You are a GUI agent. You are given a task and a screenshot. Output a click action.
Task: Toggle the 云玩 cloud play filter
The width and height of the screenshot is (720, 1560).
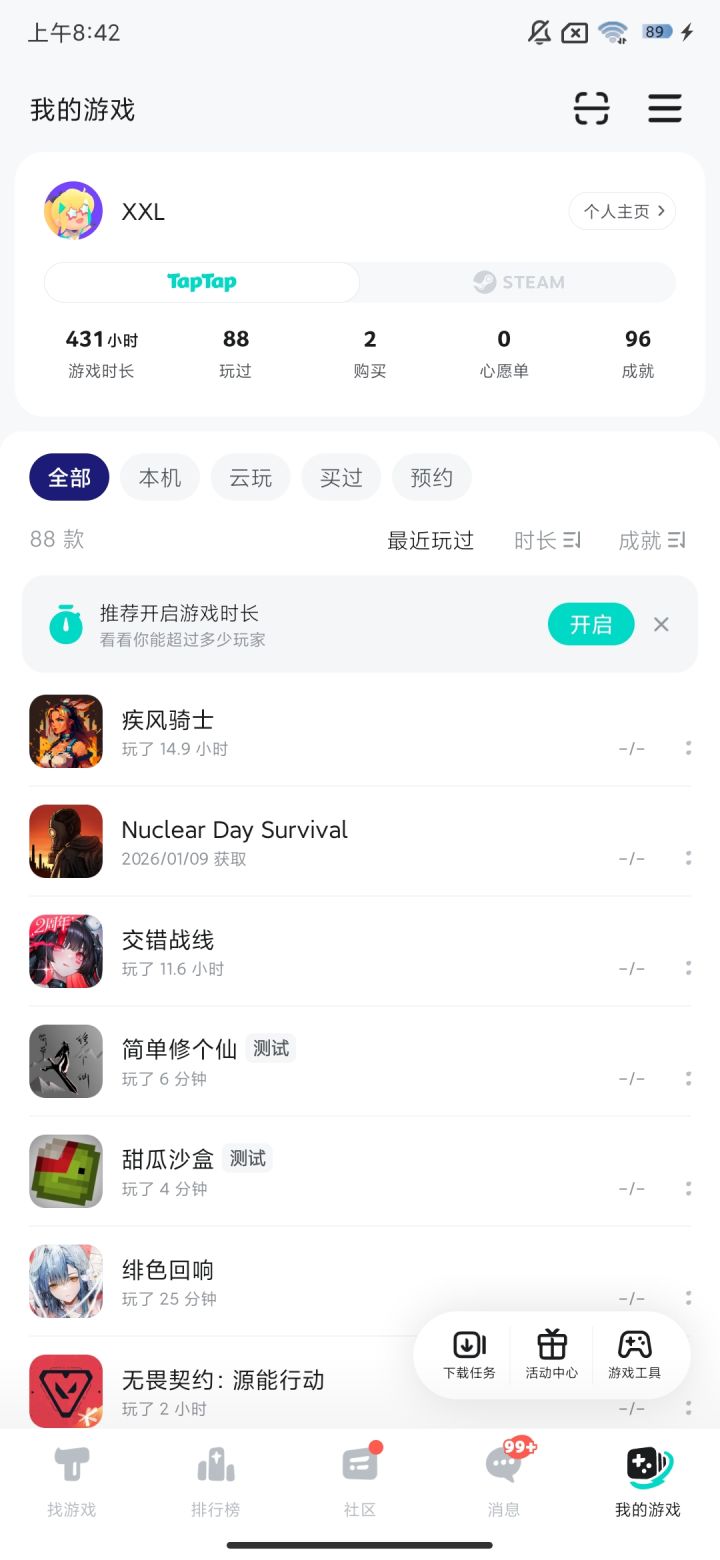pyautogui.click(x=250, y=477)
